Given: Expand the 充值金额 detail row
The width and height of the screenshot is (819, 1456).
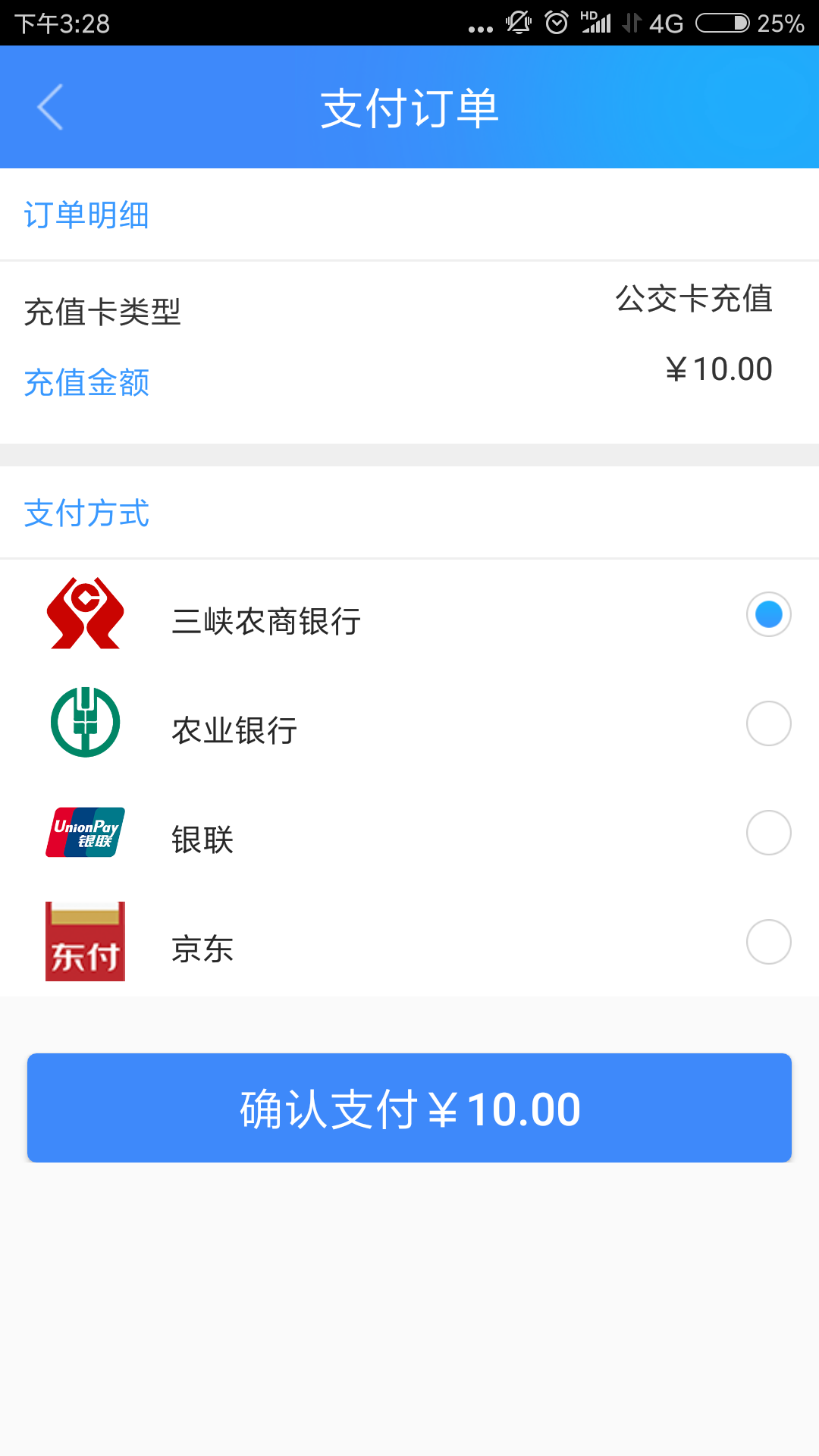Looking at the screenshot, I should click(86, 384).
